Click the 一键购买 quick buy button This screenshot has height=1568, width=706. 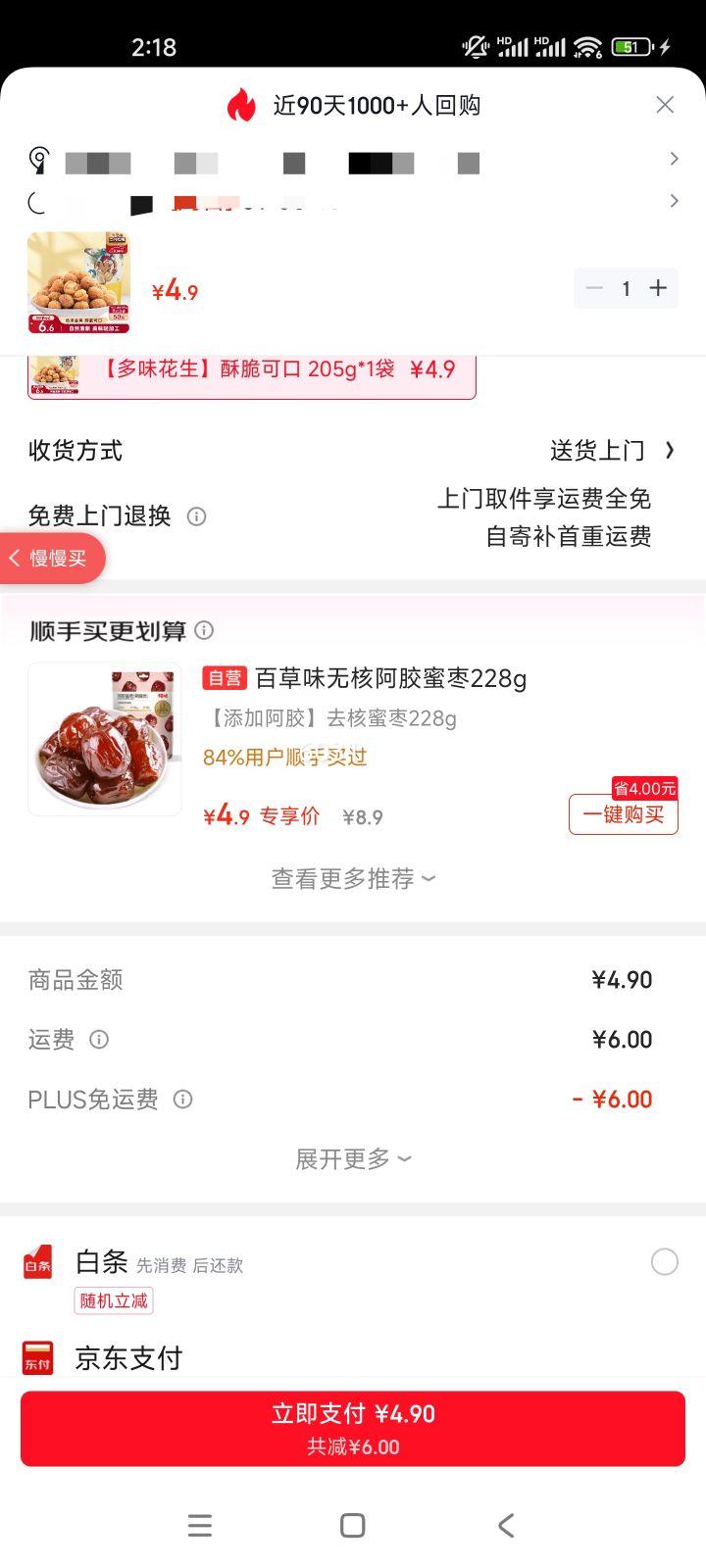tap(623, 814)
